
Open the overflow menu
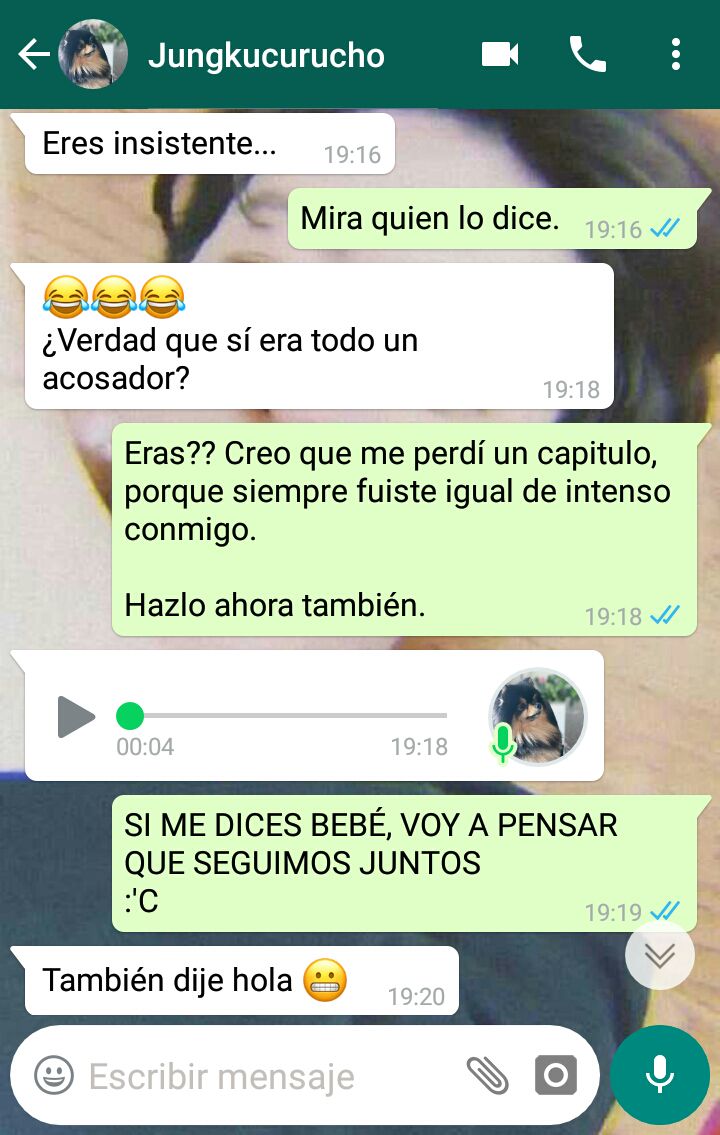click(676, 54)
